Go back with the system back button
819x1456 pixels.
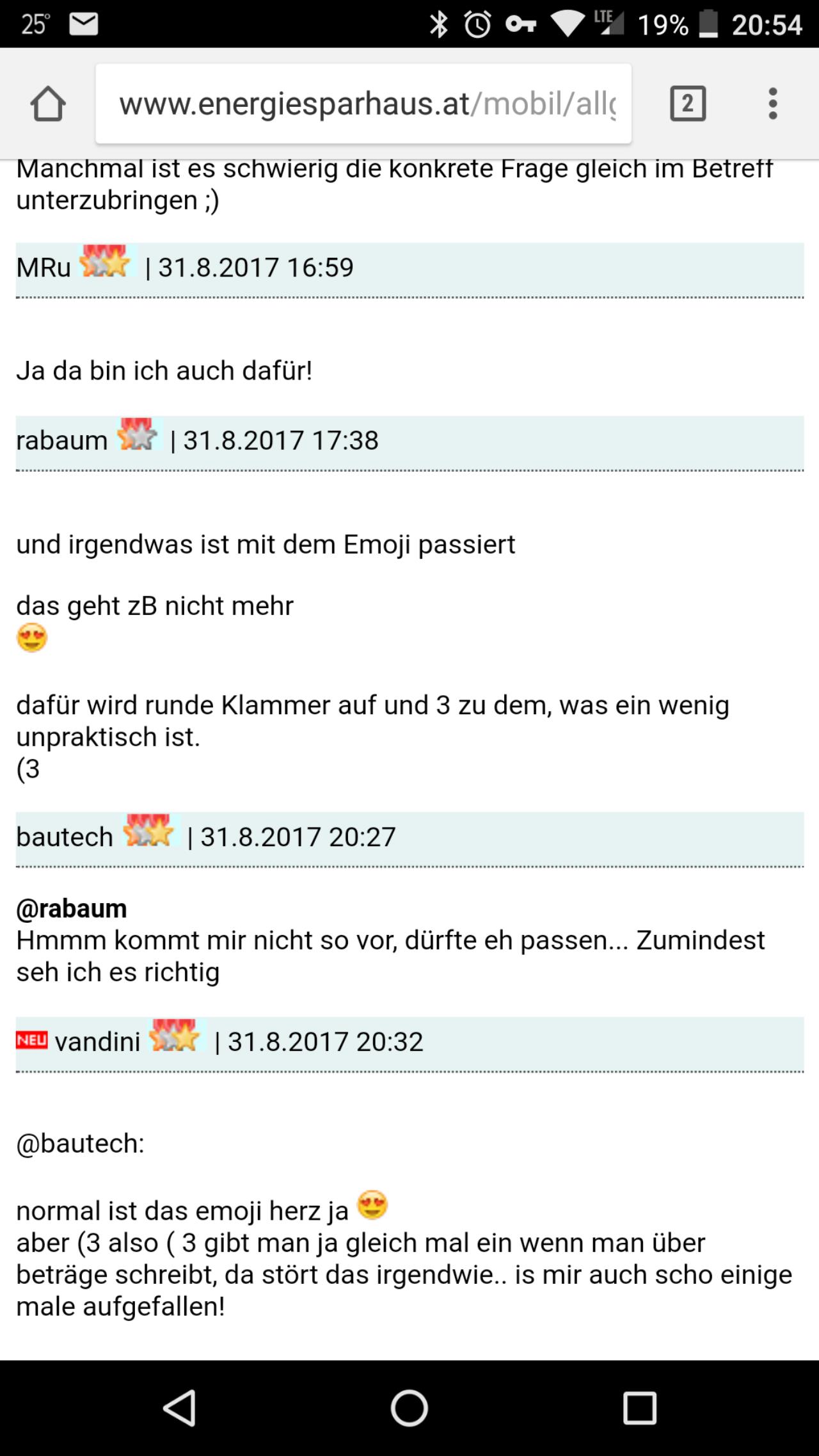click(179, 1407)
